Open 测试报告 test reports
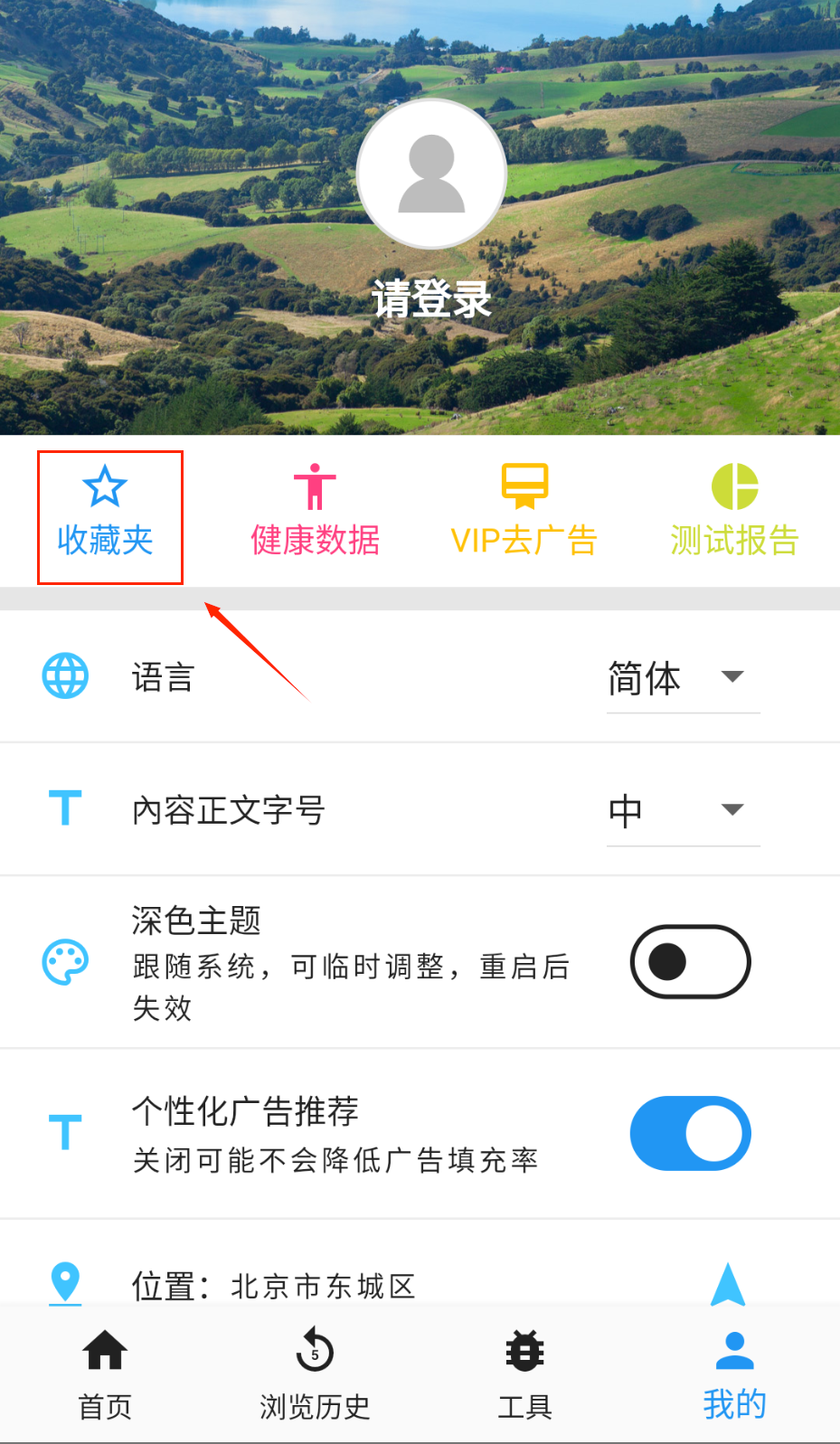840x1444 pixels. [734, 513]
